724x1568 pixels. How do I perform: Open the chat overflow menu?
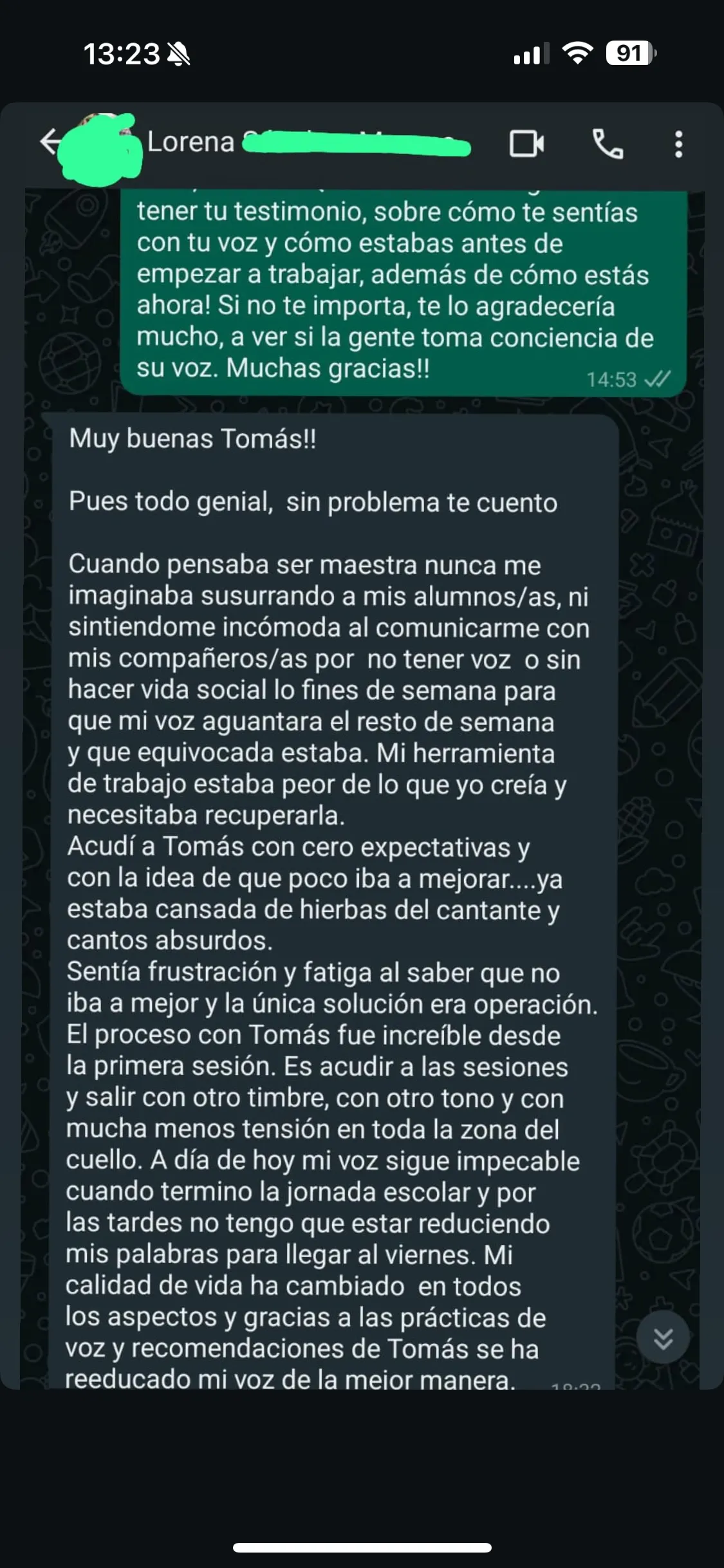tap(678, 144)
